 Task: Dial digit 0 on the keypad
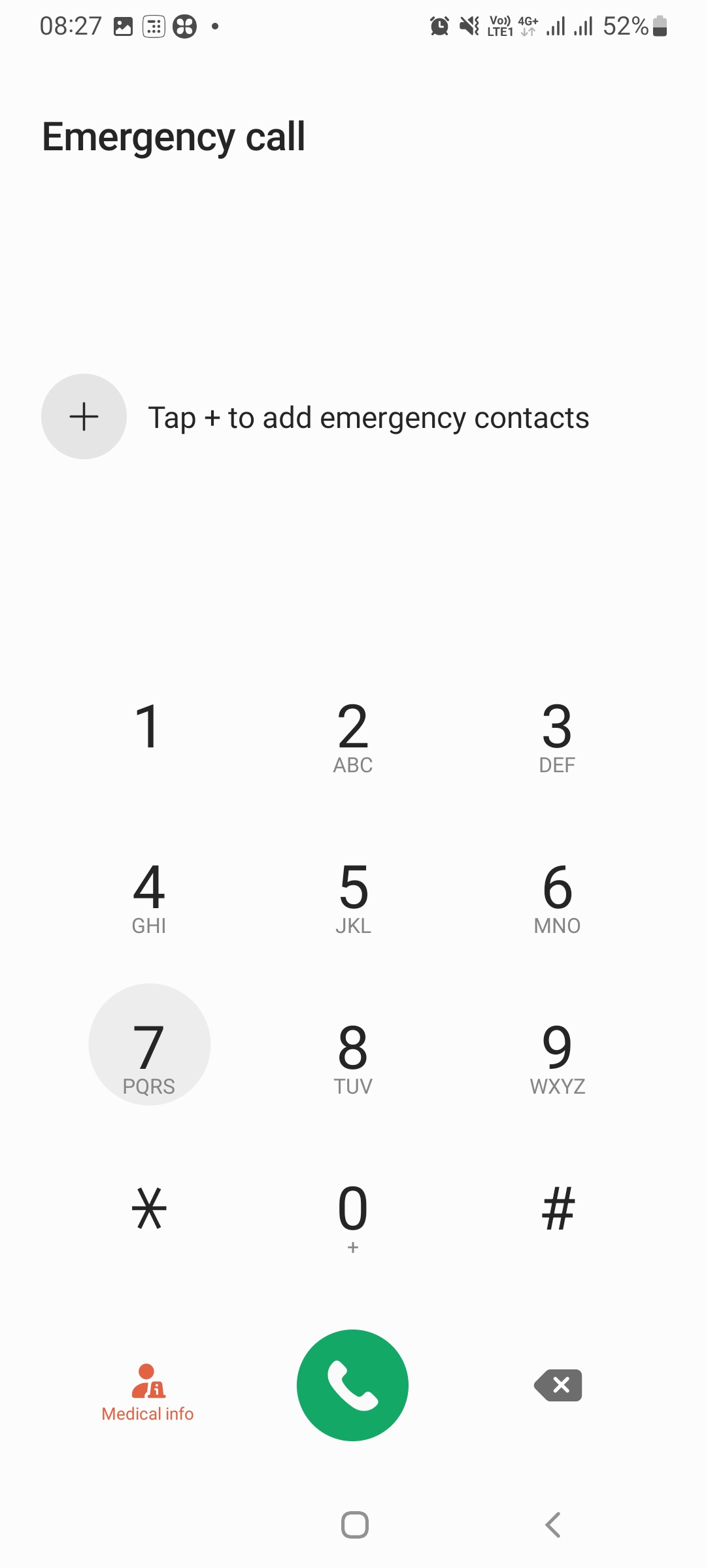click(x=353, y=1217)
